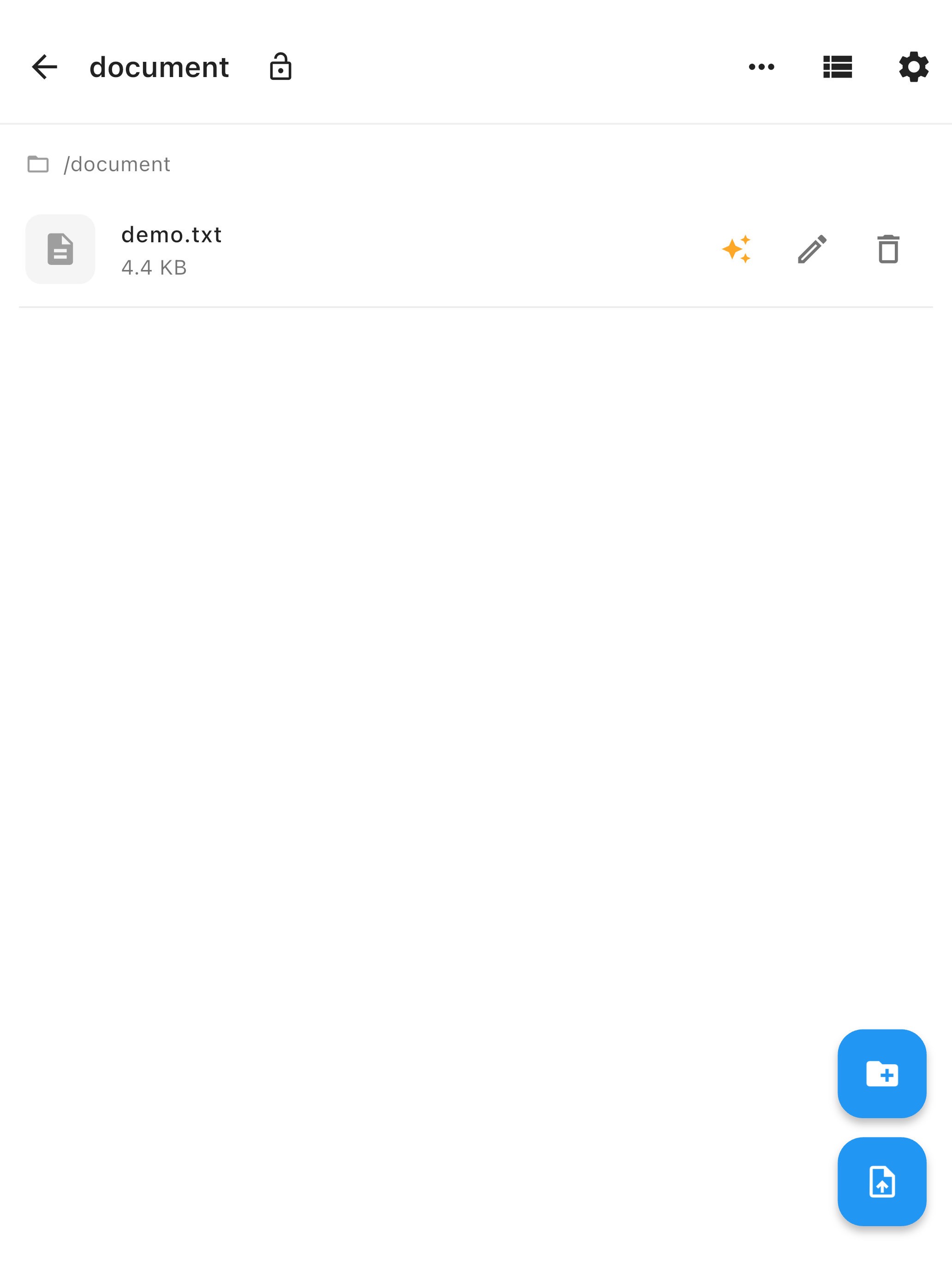Screen dimensions: 952x1270
Task: Create a new folder with the blue folder button
Action: pos(881,1075)
